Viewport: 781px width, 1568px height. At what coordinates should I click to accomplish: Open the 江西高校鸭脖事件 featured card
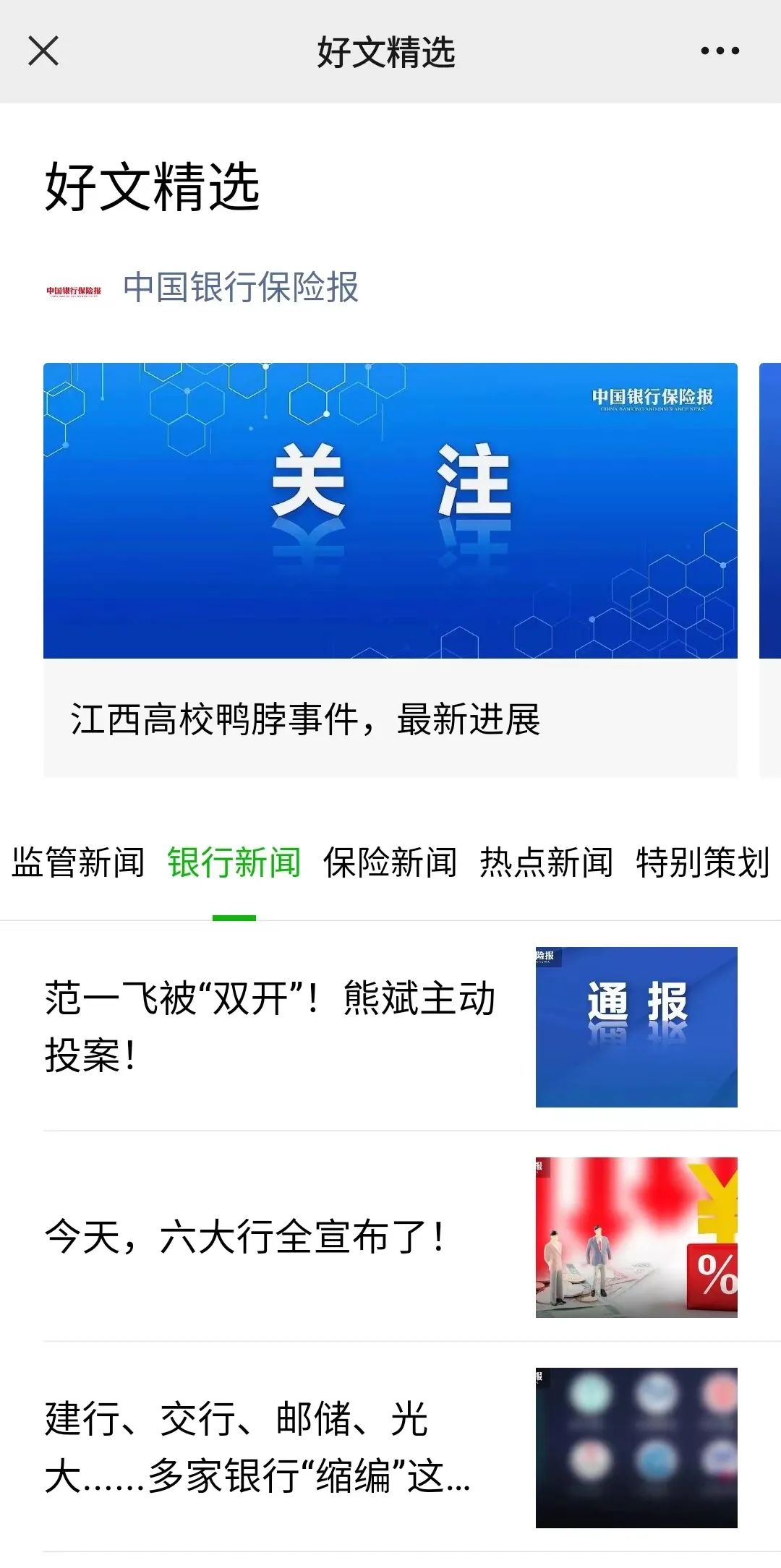tap(390, 570)
